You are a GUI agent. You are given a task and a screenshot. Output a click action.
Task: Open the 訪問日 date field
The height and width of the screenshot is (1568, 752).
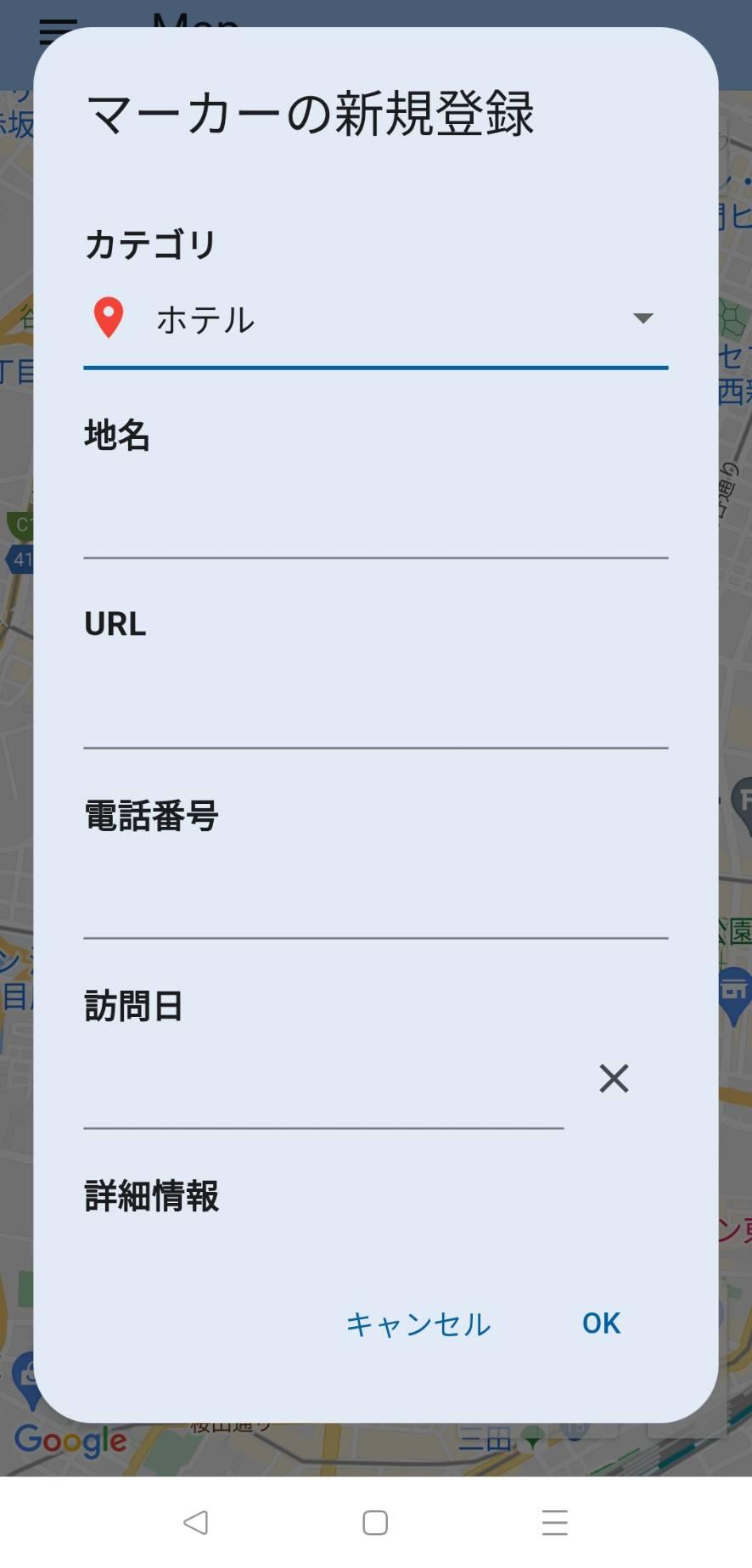[x=323, y=1089]
